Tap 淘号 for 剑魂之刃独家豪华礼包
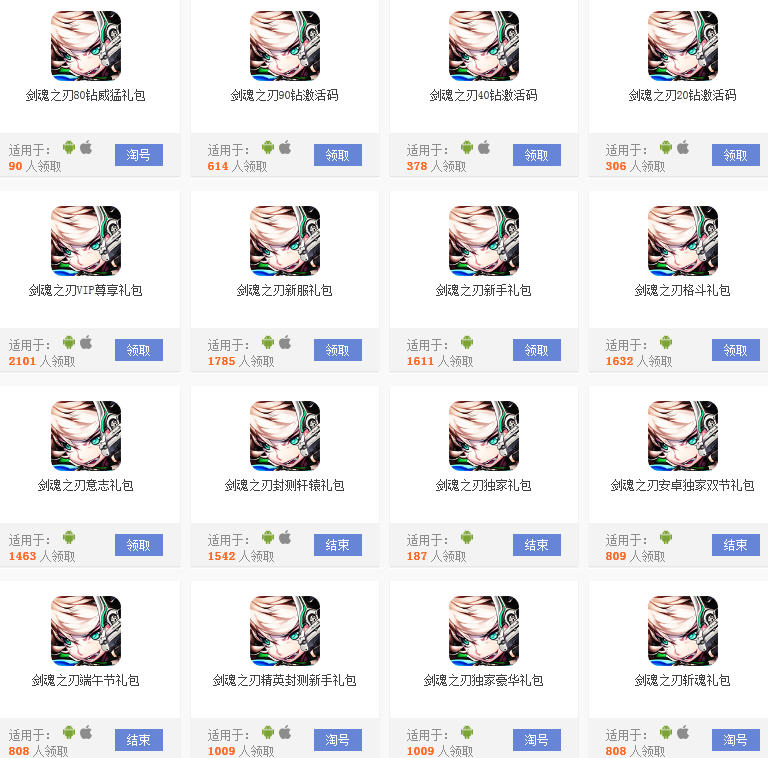The image size is (768, 758). coord(536,740)
